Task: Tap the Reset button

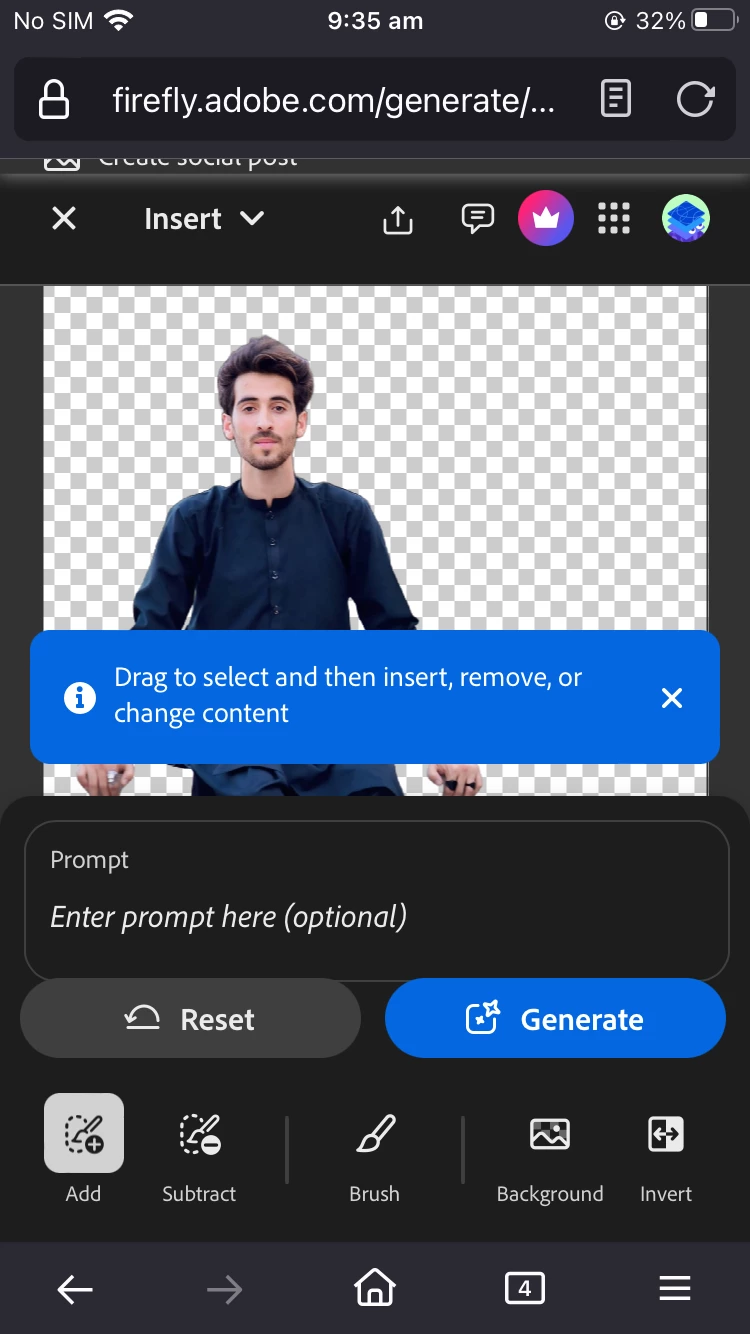Action: pyautogui.click(x=190, y=1019)
